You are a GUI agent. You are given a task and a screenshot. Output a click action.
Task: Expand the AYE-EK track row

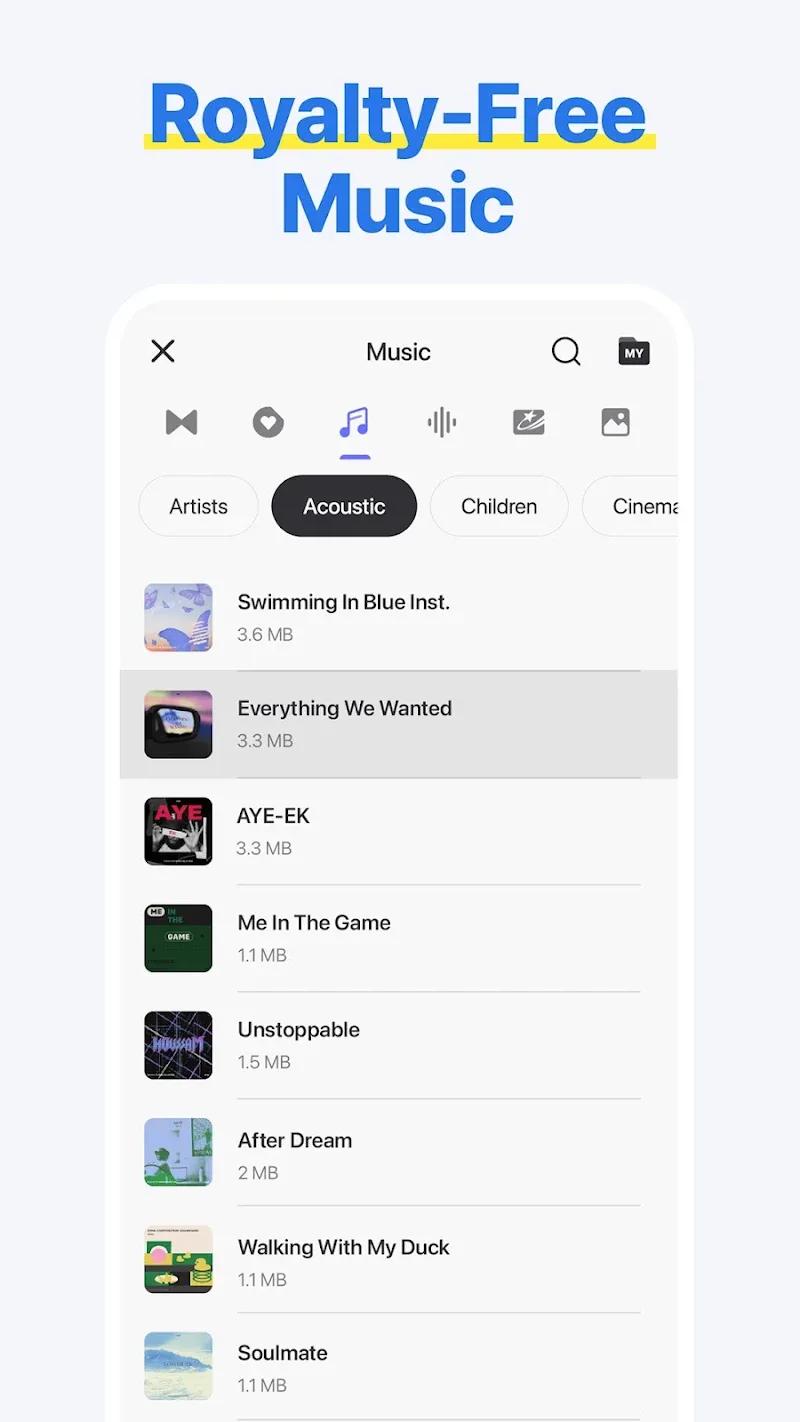398,831
